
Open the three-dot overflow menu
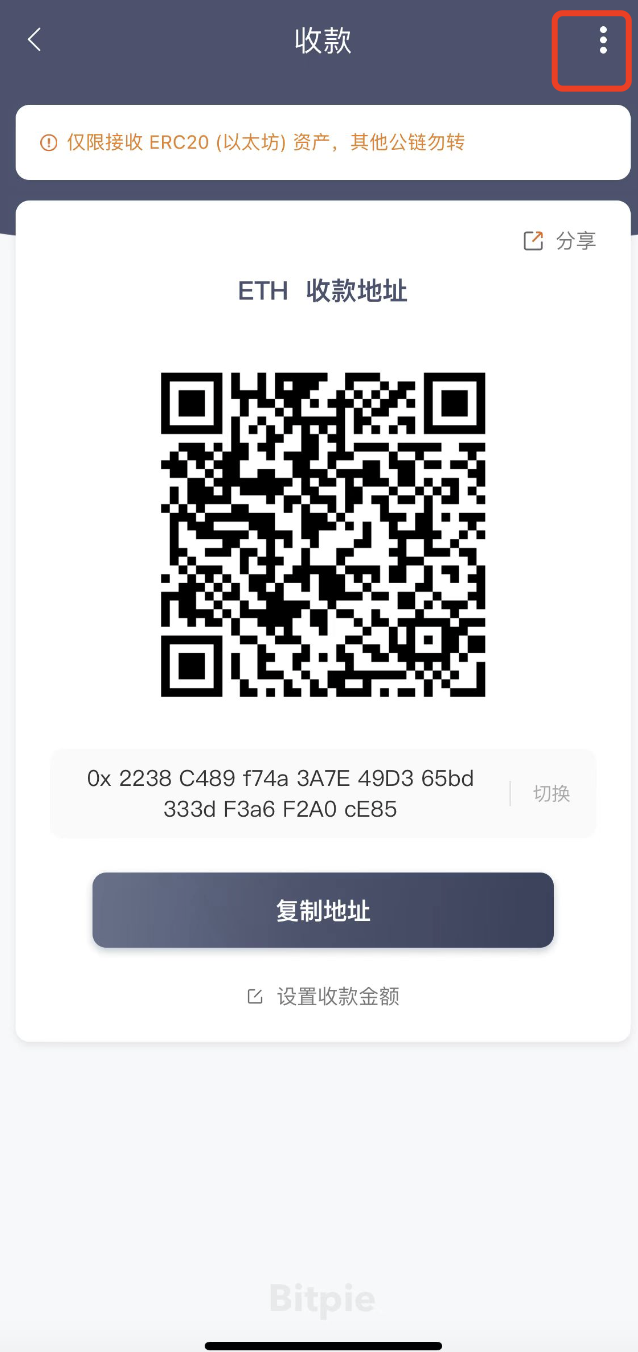click(602, 41)
